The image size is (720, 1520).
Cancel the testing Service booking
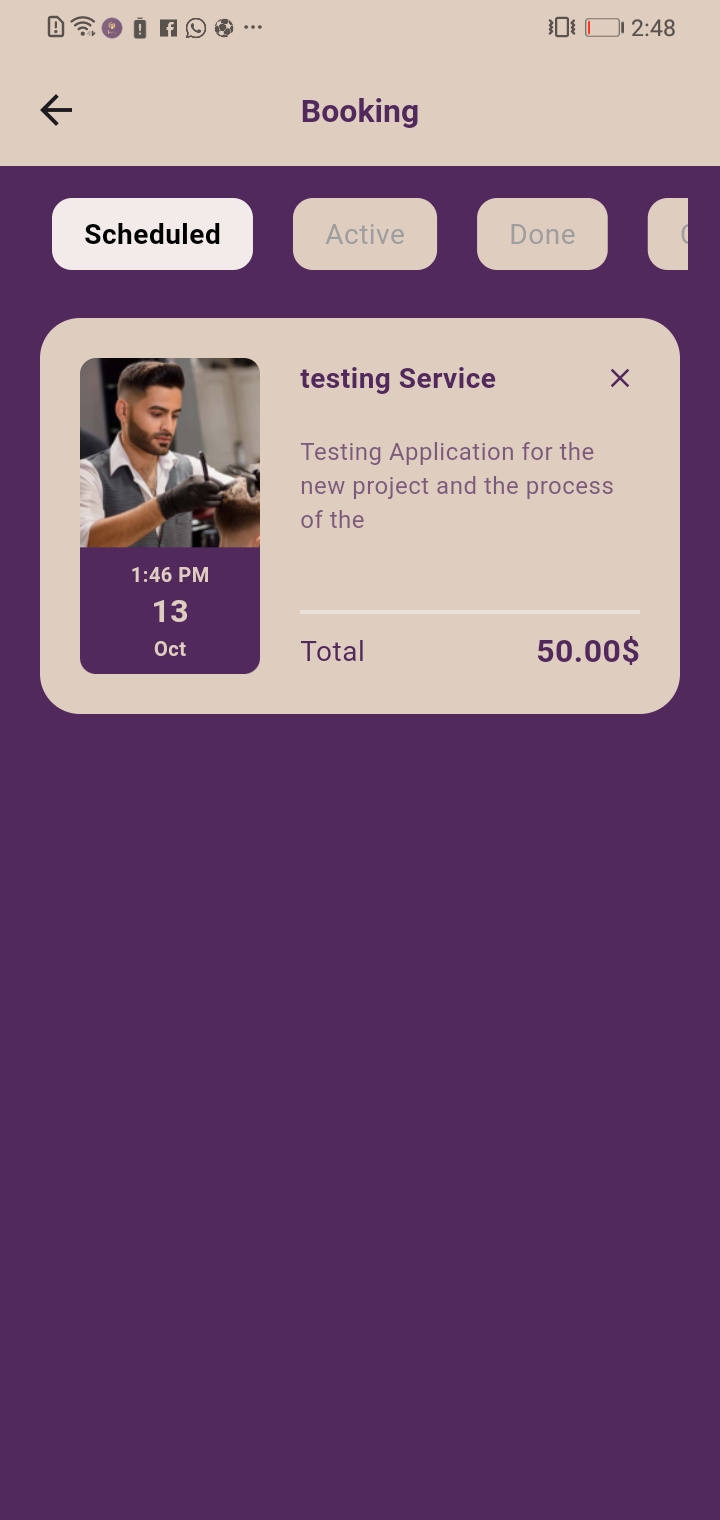point(620,378)
